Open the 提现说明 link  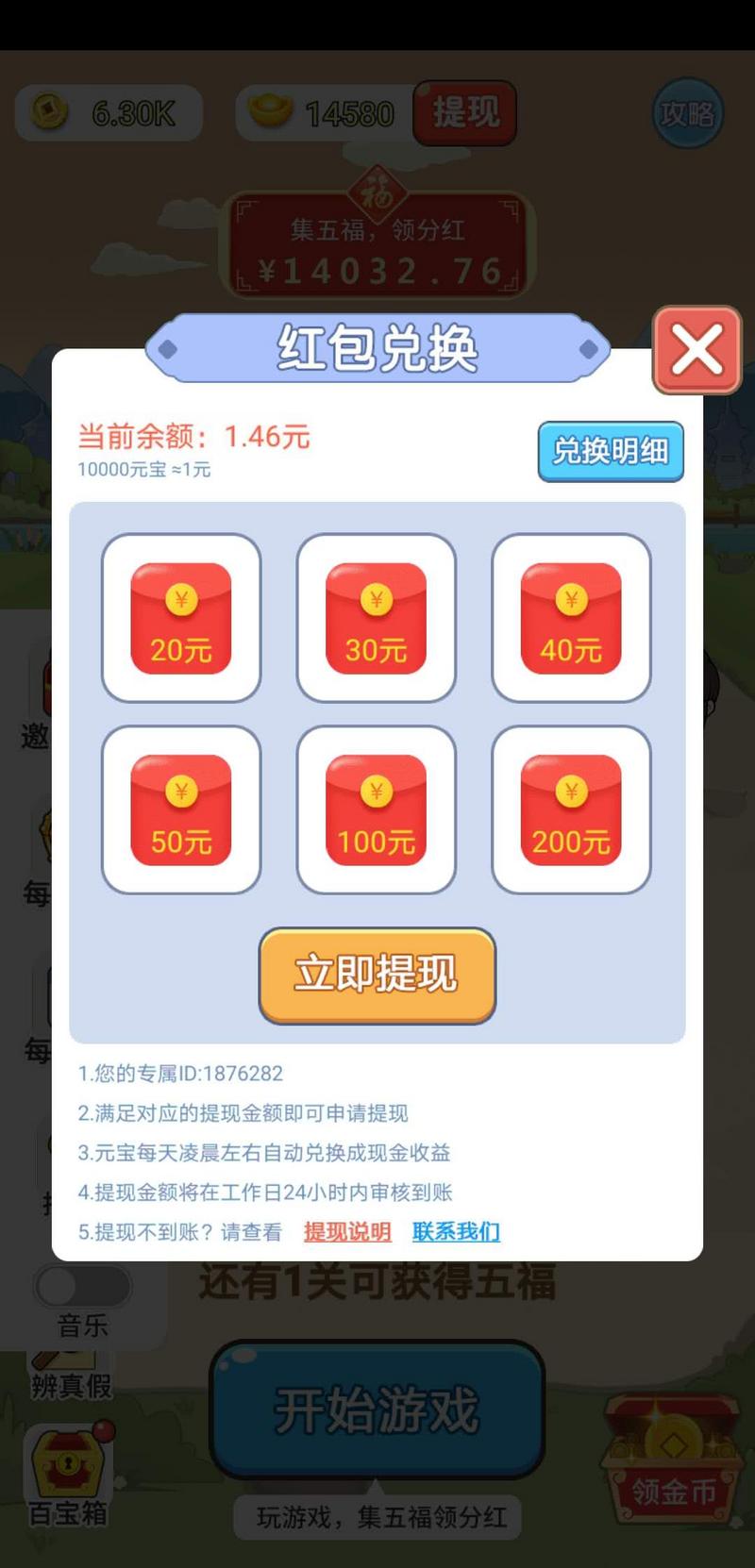pos(347,1231)
